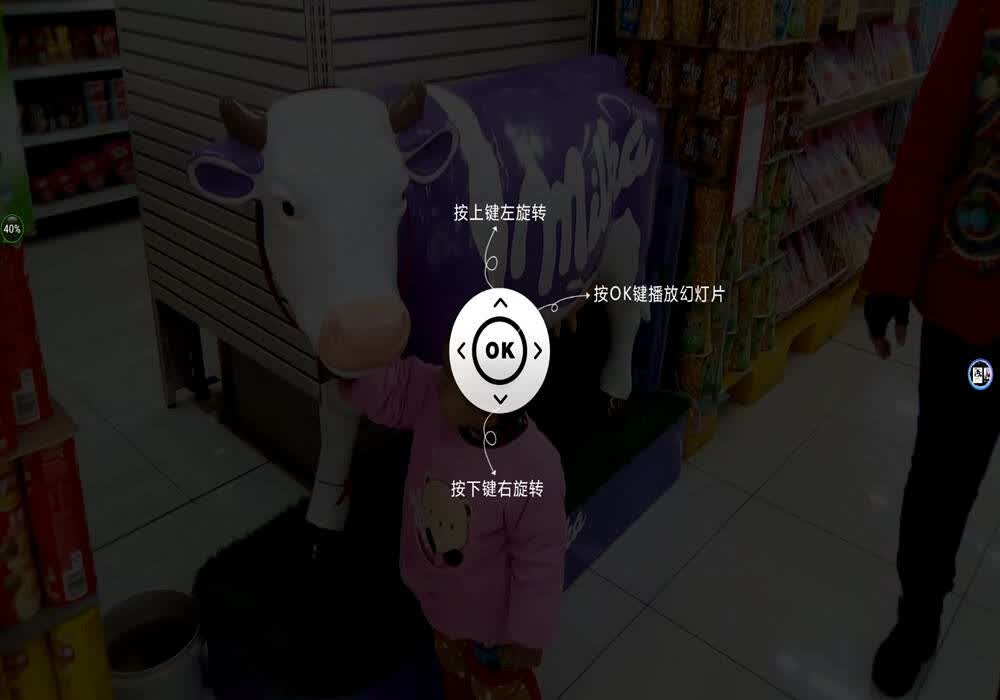
Task: Open the floating round photo icon
Action: coord(980,374)
